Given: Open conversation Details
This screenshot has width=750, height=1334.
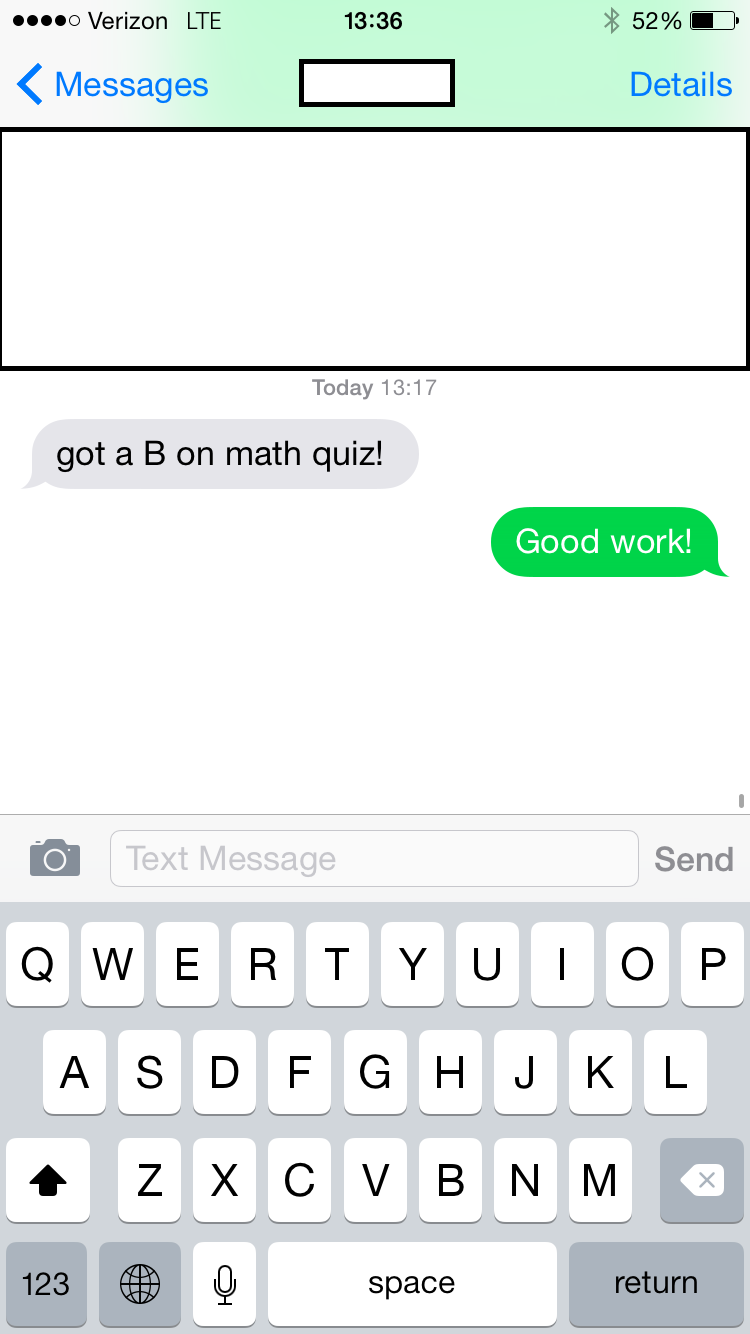Looking at the screenshot, I should pyautogui.click(x=680, y=85).
